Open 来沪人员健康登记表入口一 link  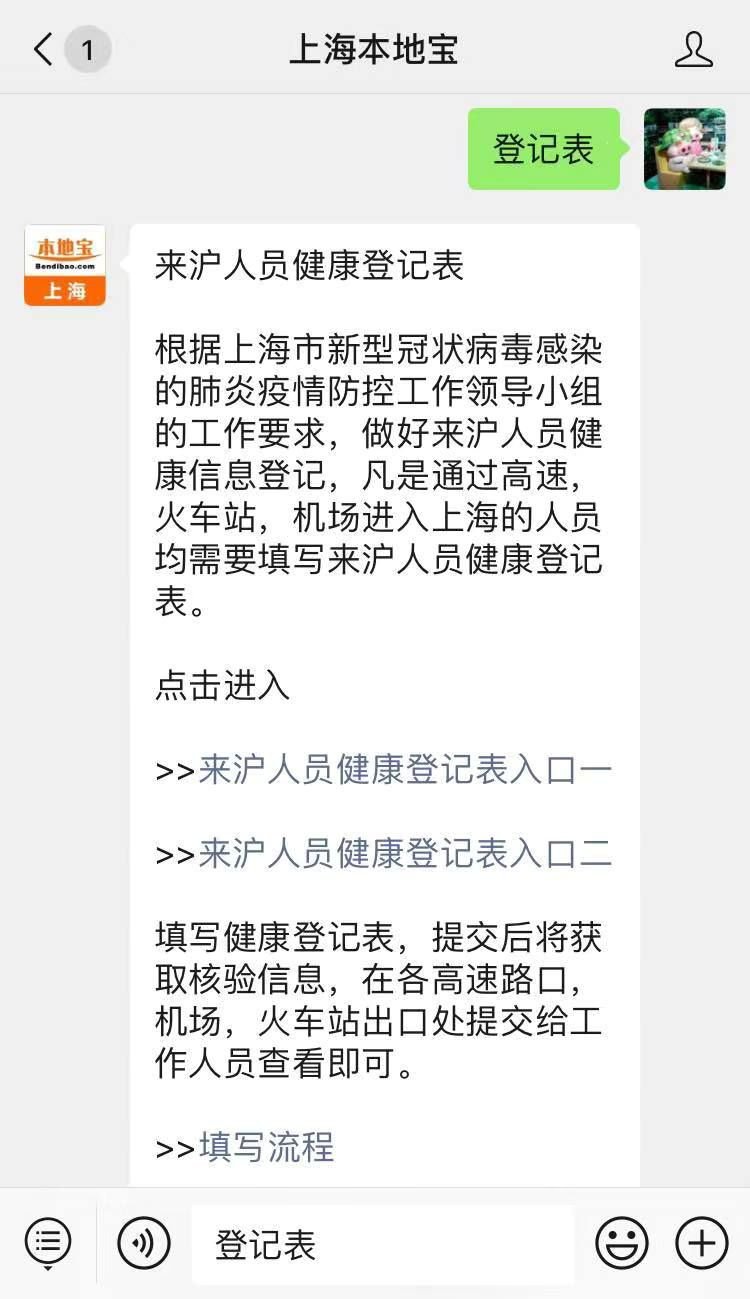coord(404,769)
